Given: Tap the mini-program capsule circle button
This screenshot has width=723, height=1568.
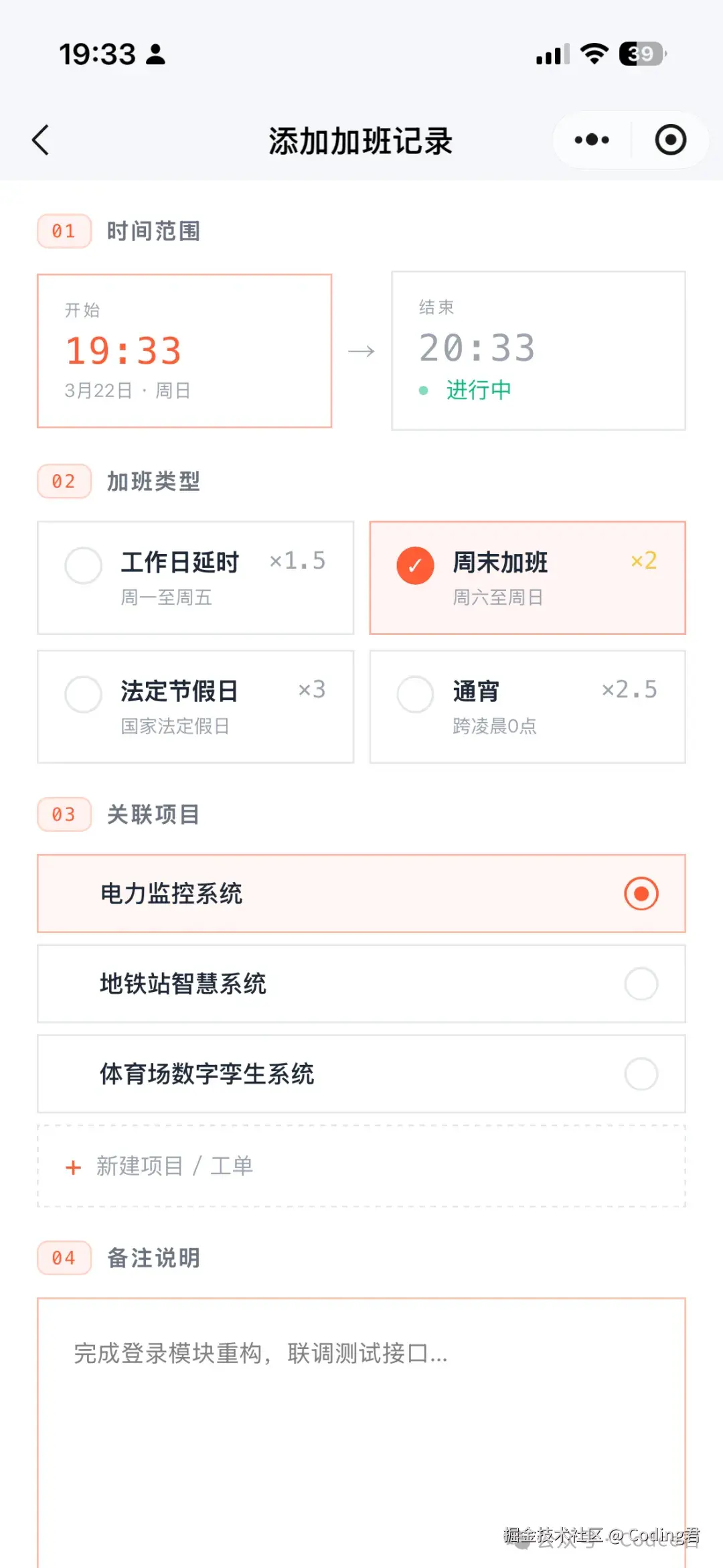Looking at the screenshot, I should tap(669, 140).
